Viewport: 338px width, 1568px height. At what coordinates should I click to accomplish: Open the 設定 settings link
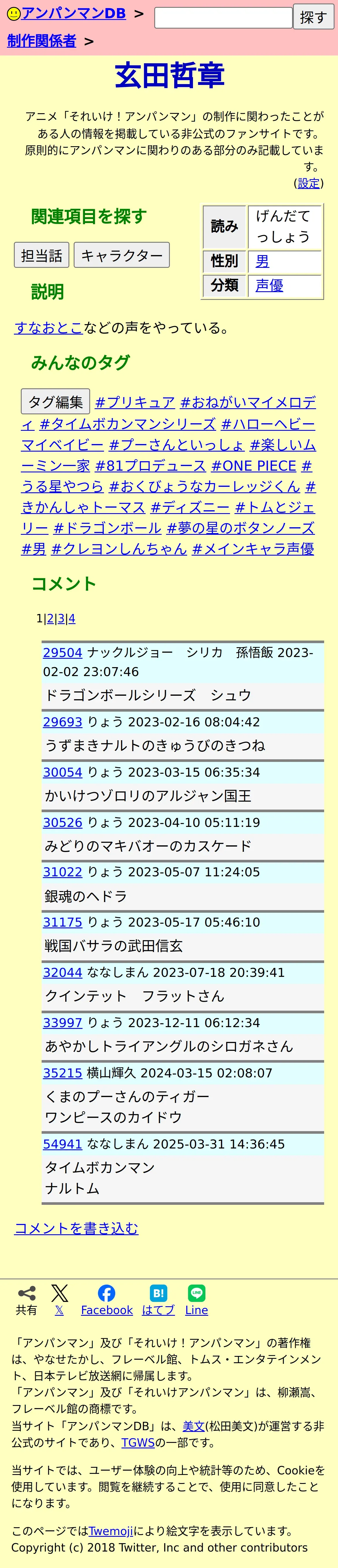click(308, 183)
